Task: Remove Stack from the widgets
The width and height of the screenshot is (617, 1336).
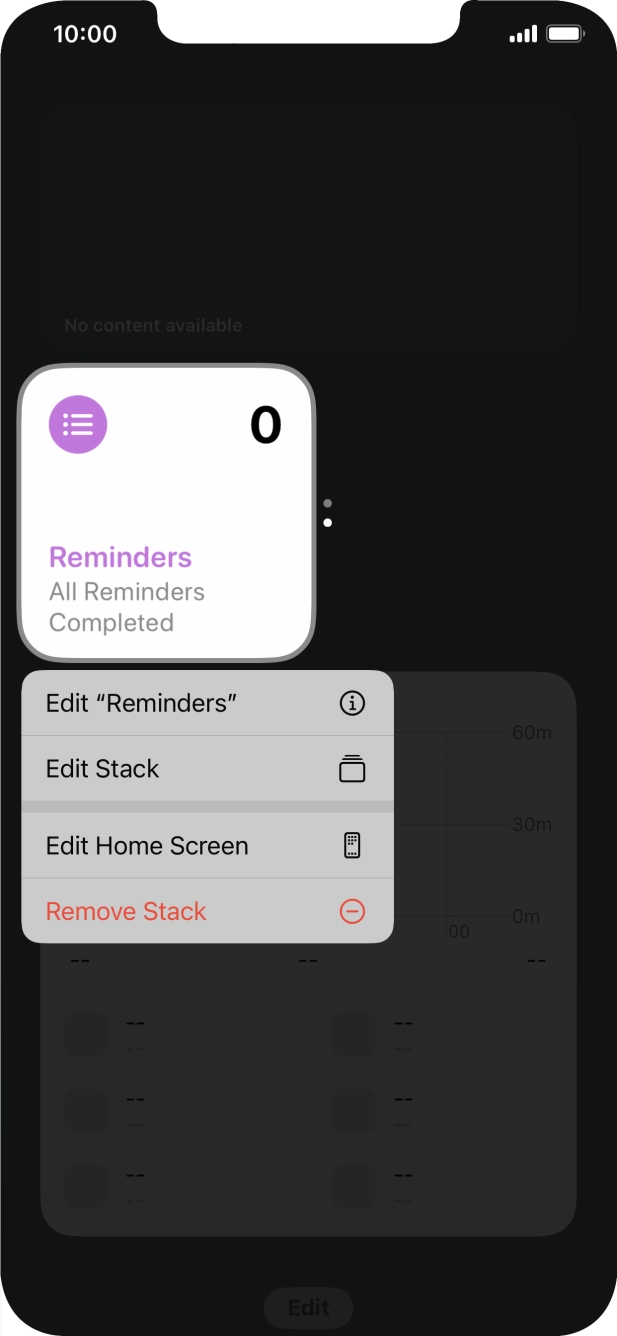Action: tap(206, 911)
